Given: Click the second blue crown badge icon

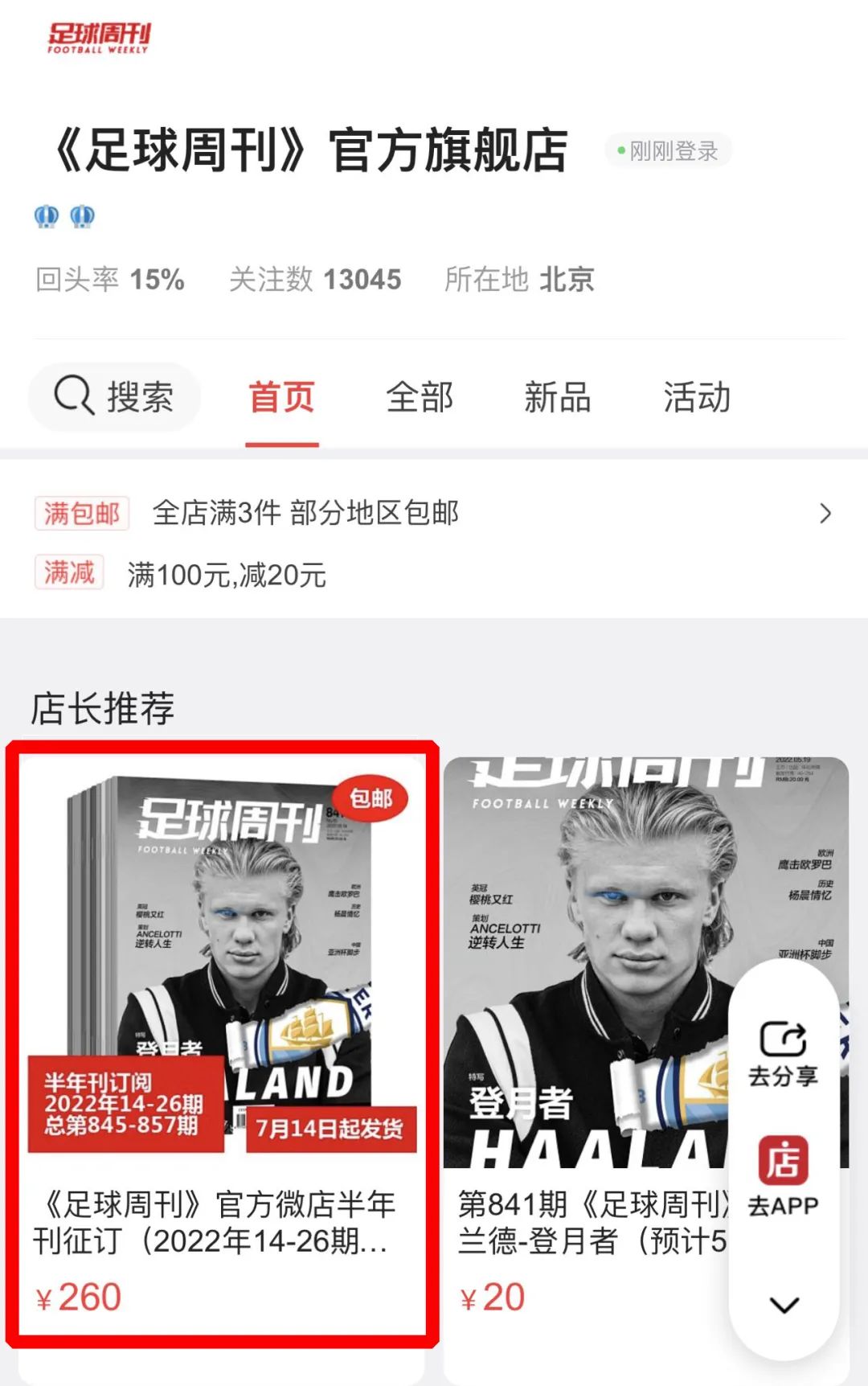Looking at the screenshot, I should (x=83, y=215).
